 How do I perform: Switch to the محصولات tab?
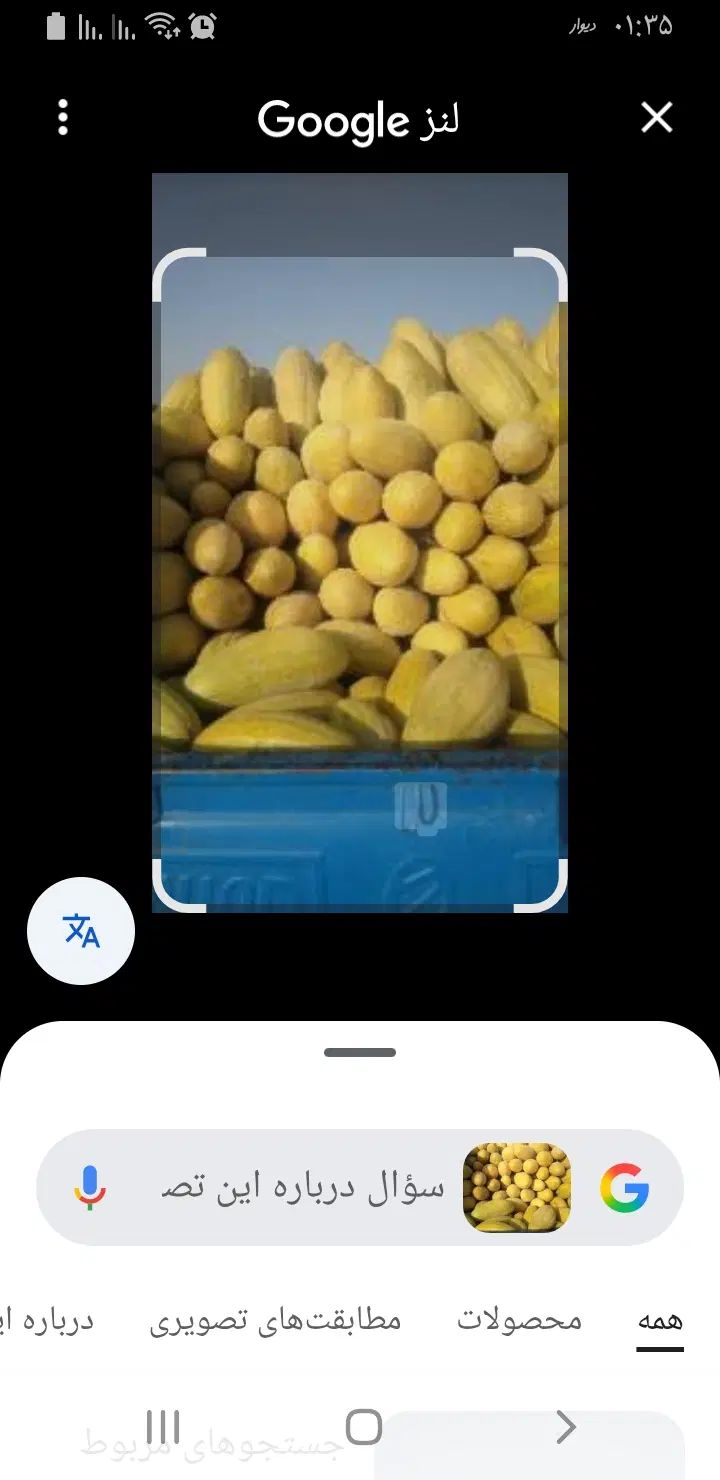[x=519, y=1321]
